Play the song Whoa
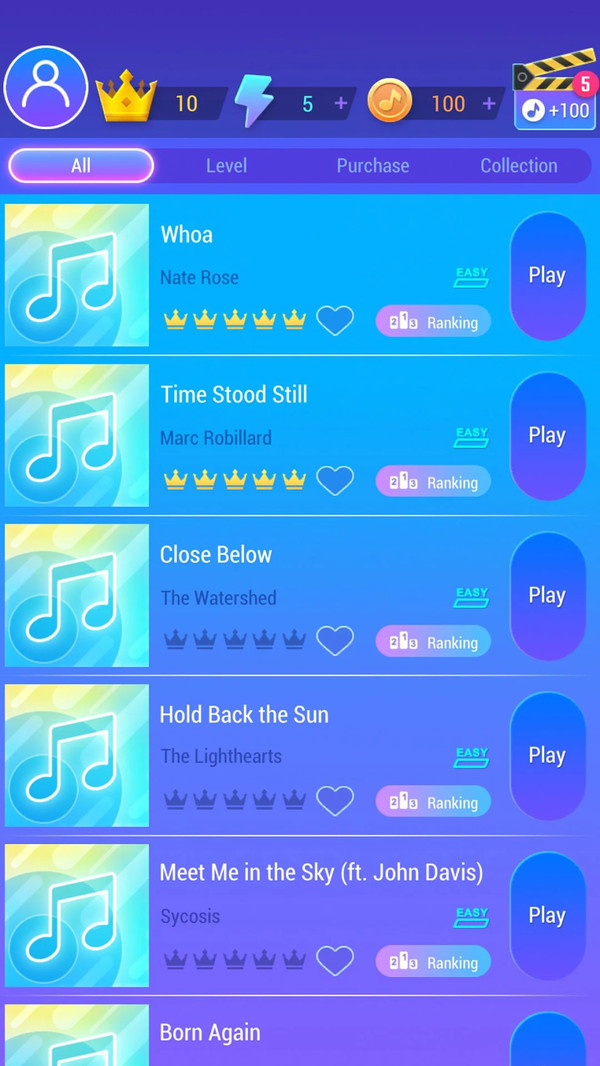The height and width of the screenshot is (1066, 600). pos(547,276)
